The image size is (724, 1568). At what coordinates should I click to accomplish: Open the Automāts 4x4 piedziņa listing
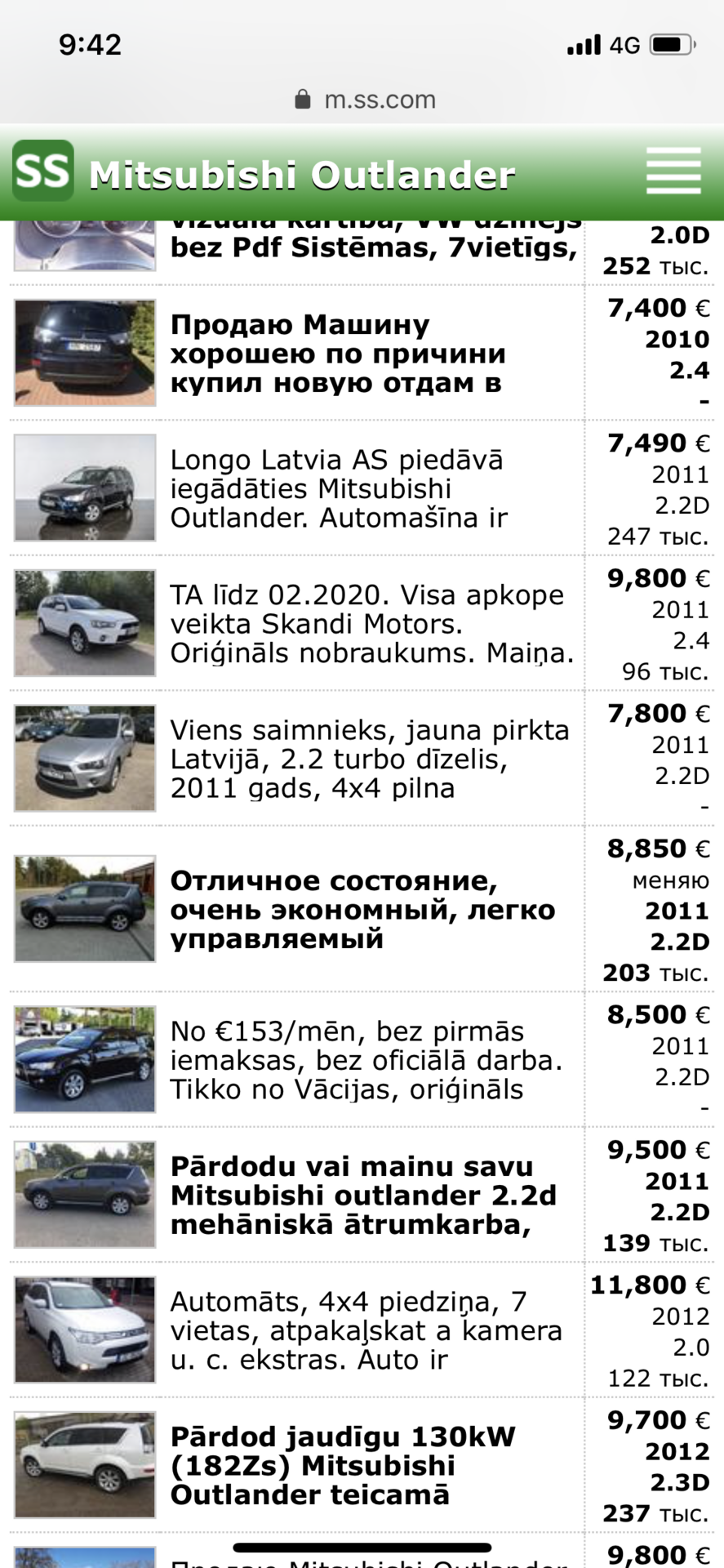click(x=362, y=1330)
